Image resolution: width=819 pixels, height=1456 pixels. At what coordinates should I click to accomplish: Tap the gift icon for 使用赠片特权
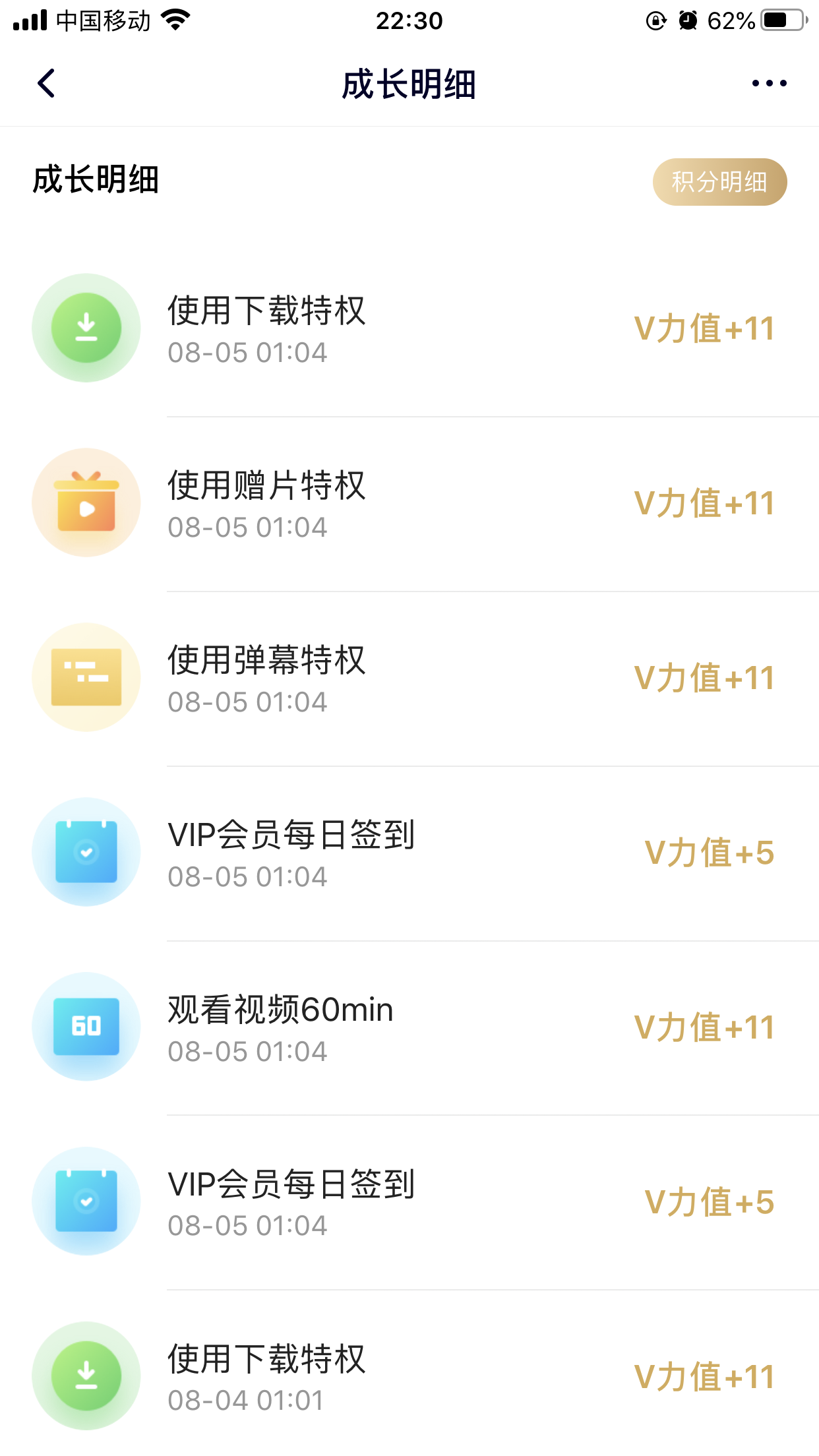[86, 502]
